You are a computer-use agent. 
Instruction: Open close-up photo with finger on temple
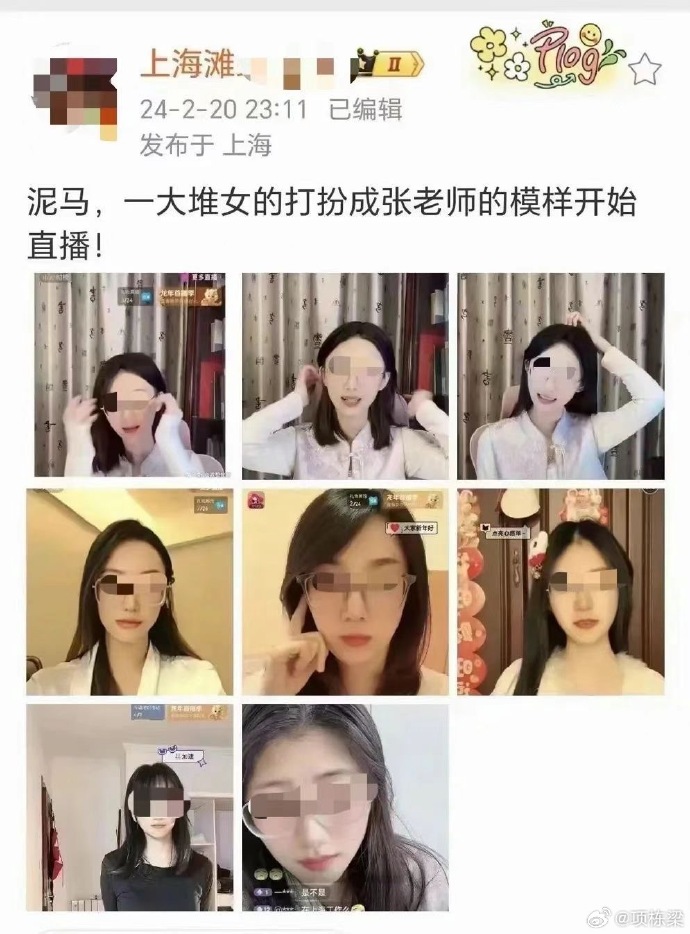[345, 592]
